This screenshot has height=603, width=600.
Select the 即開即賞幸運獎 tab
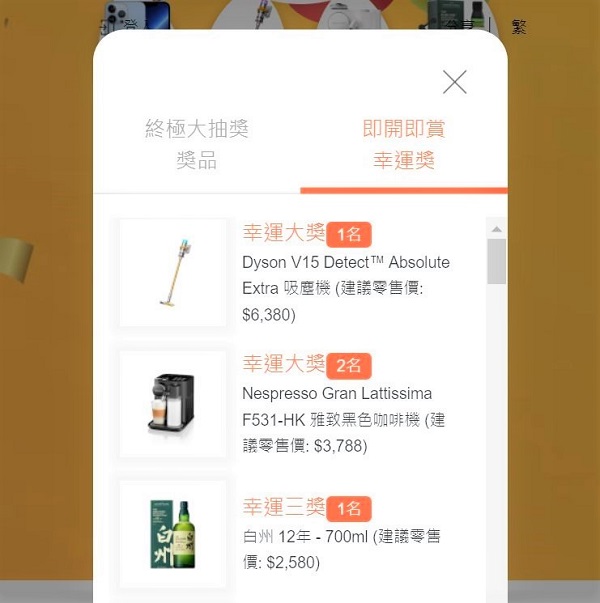pyautogui.click(x=404, y=144)
